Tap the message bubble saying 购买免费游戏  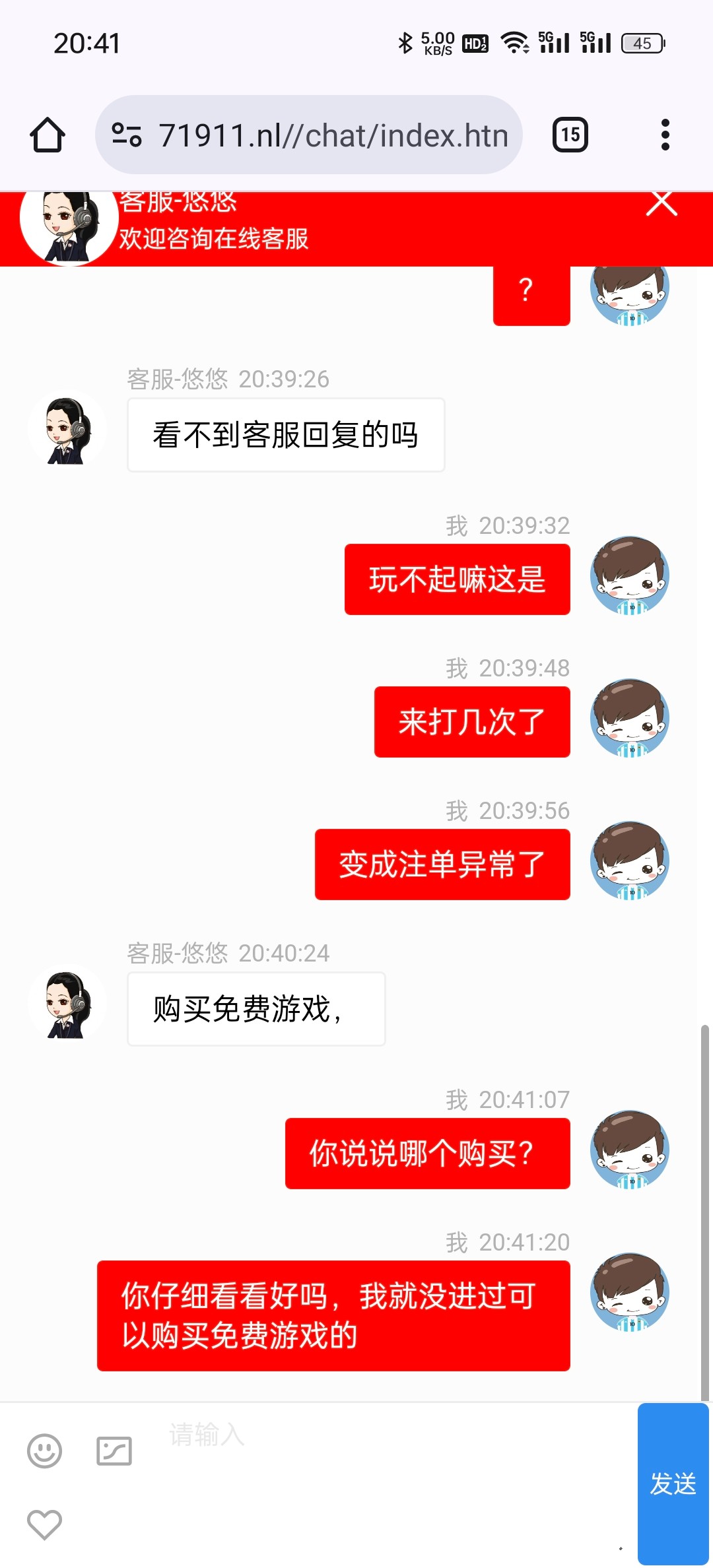(x=255, y=1009)
